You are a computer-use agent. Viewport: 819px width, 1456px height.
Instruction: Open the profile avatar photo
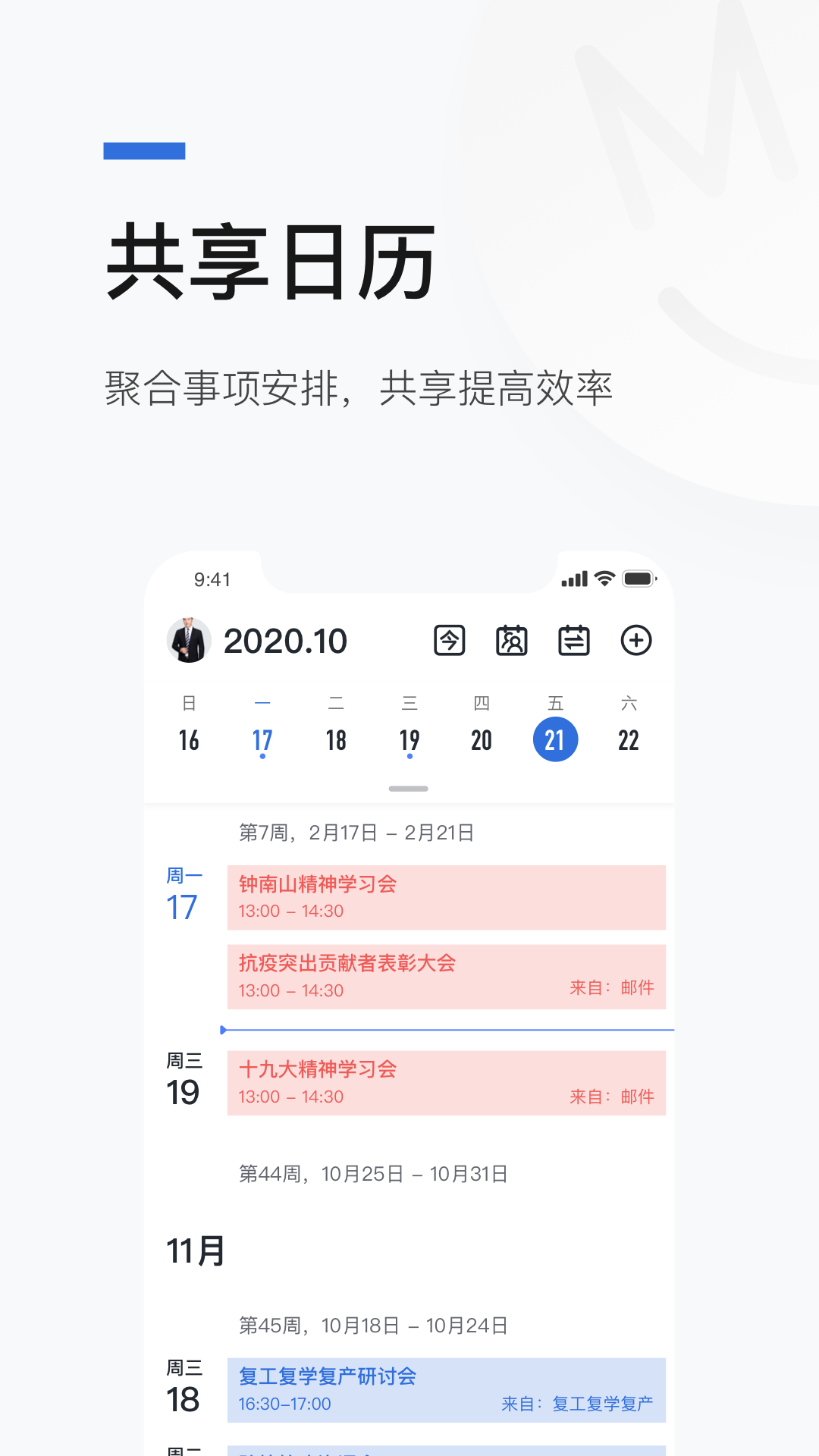click(x=189, y=640)
